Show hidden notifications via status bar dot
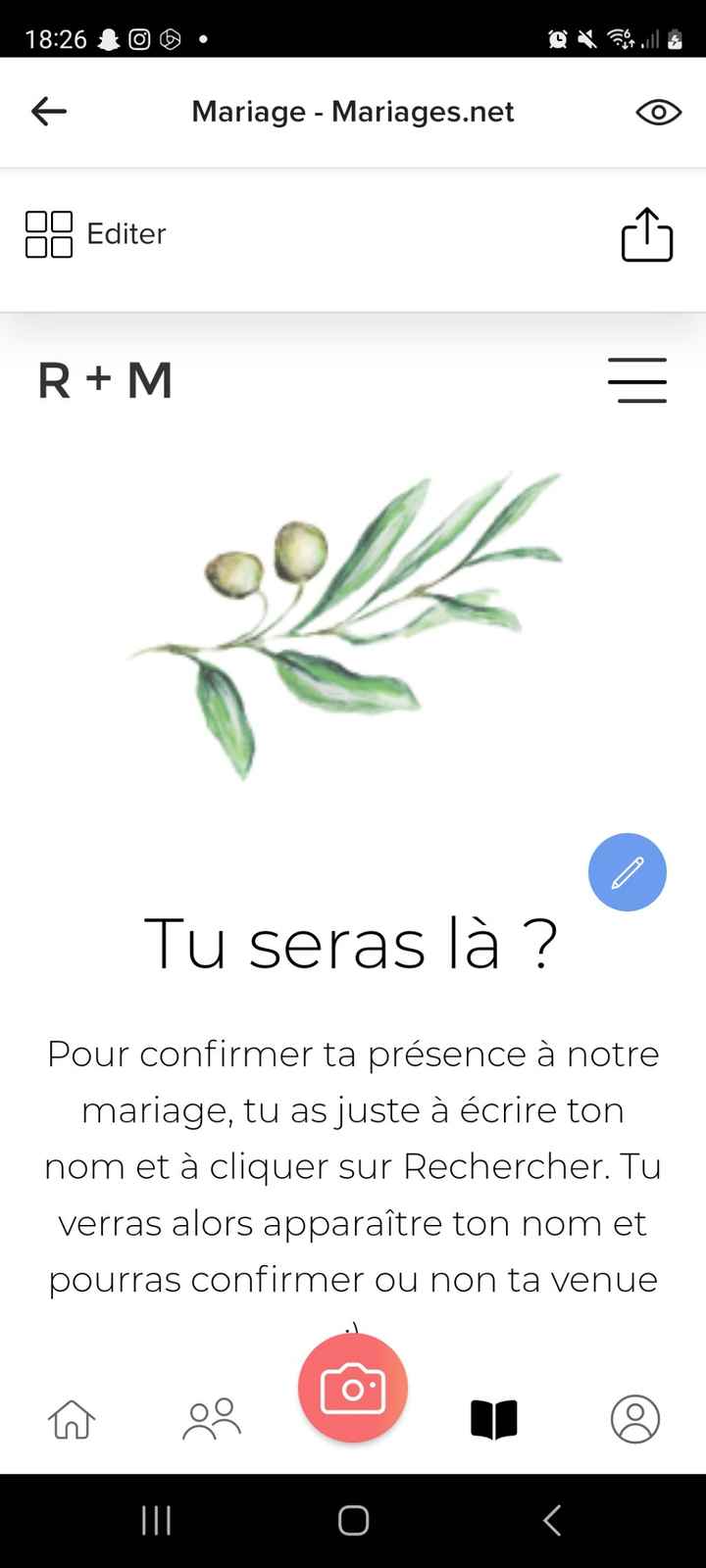 (x=203, y=40)
